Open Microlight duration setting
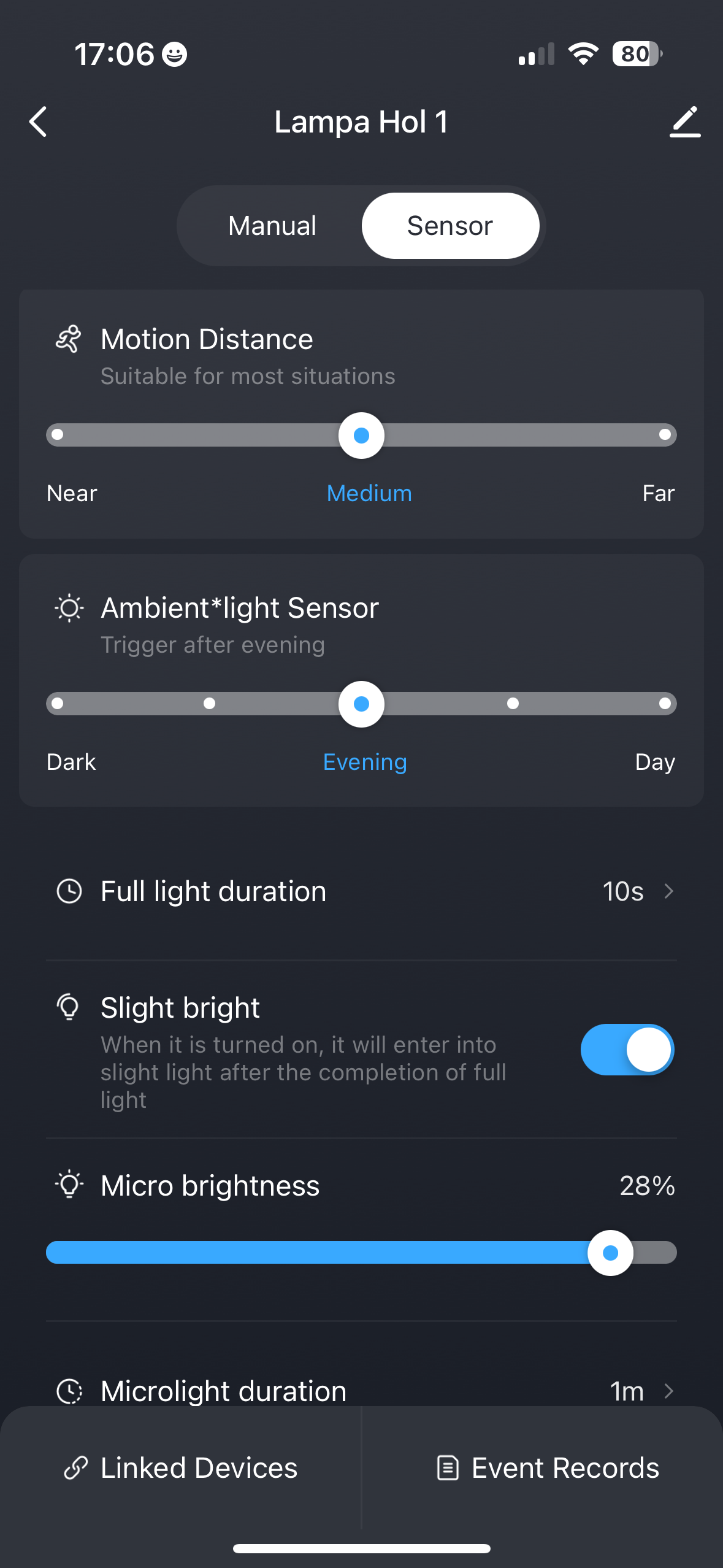 (361, 1391)
